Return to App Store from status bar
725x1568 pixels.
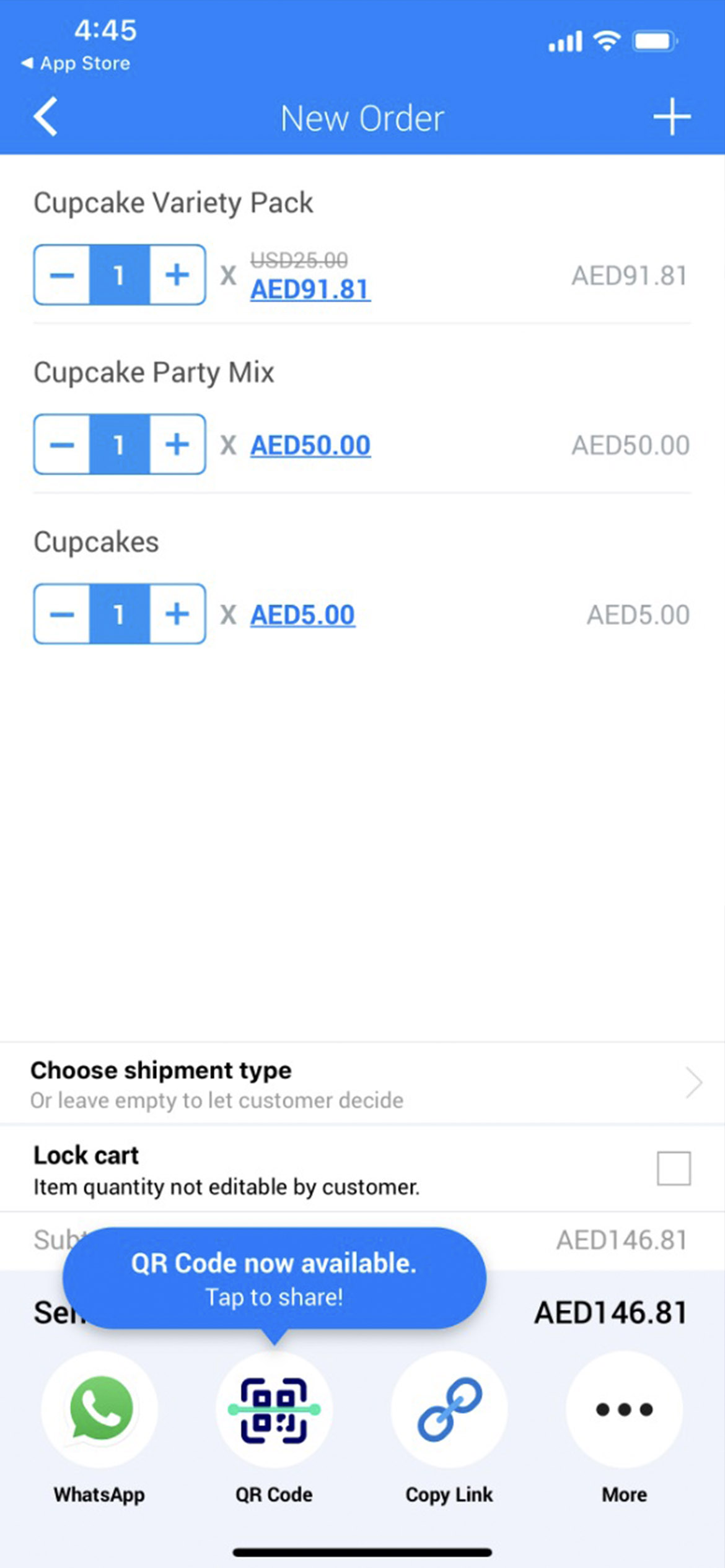(x=76, y=63)
